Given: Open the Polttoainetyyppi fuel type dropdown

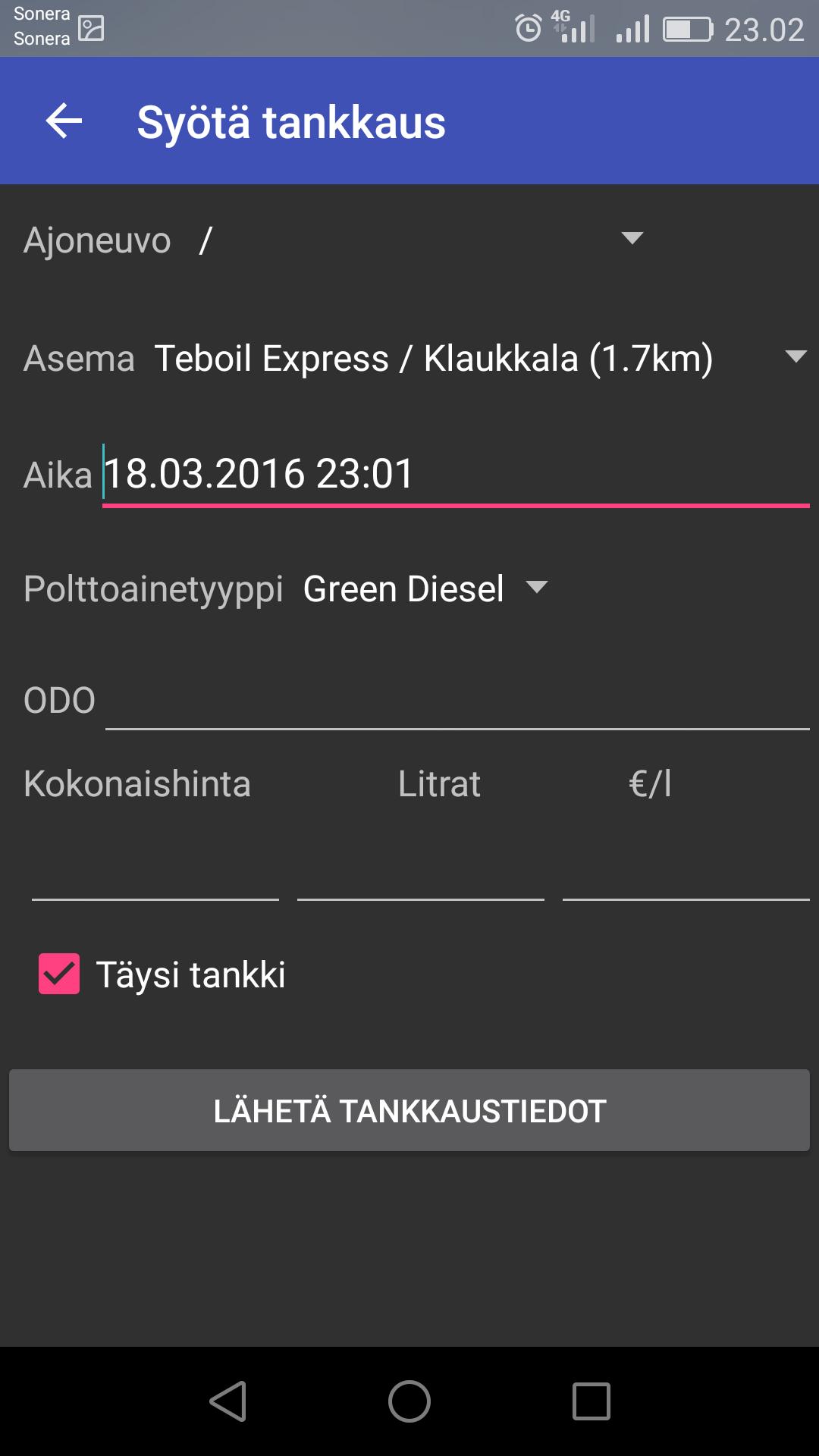Looking at the screenshot, I should pyautogui.click(x=538, y=588).
